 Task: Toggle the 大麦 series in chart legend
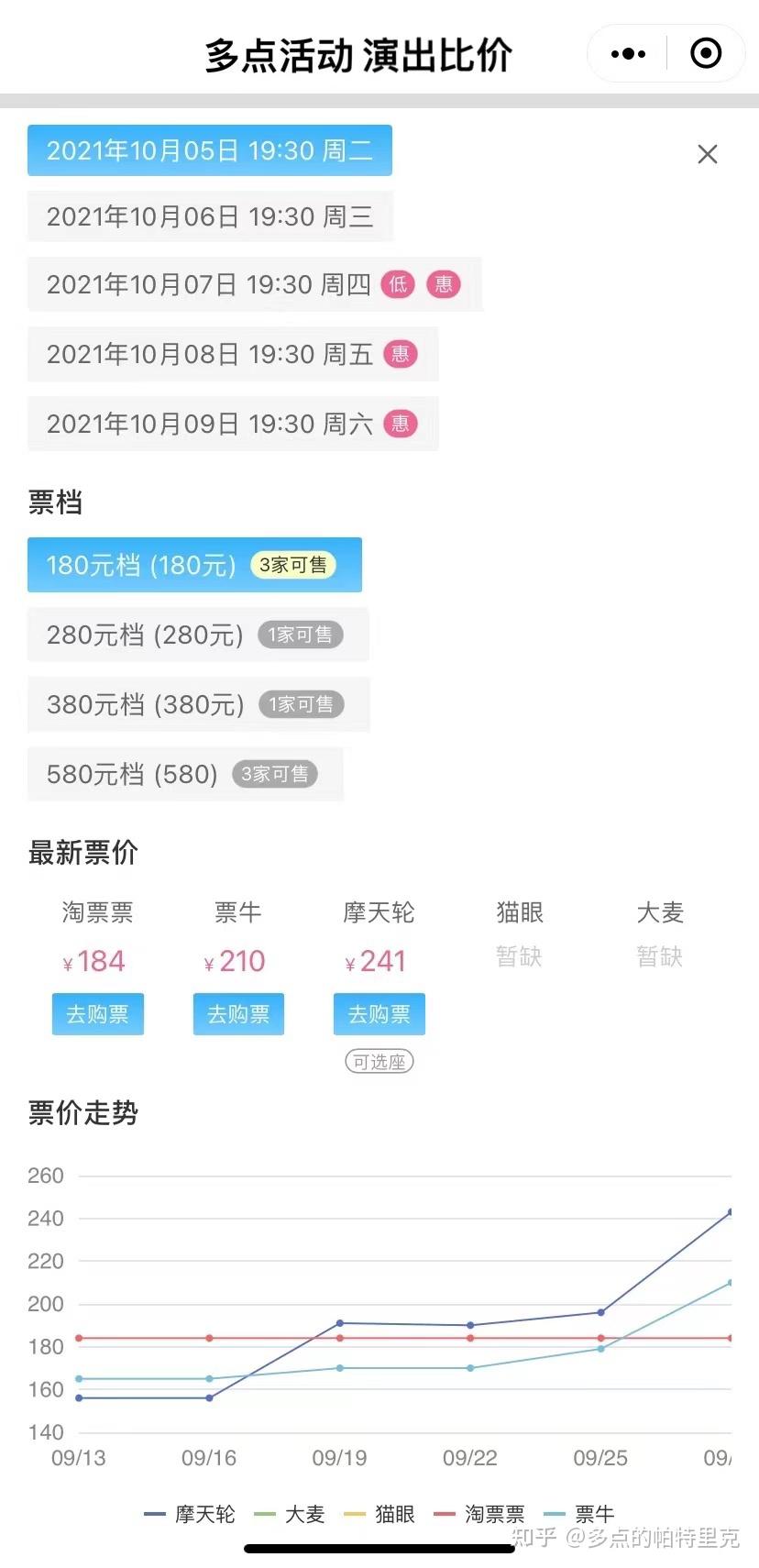(290, 1514)
